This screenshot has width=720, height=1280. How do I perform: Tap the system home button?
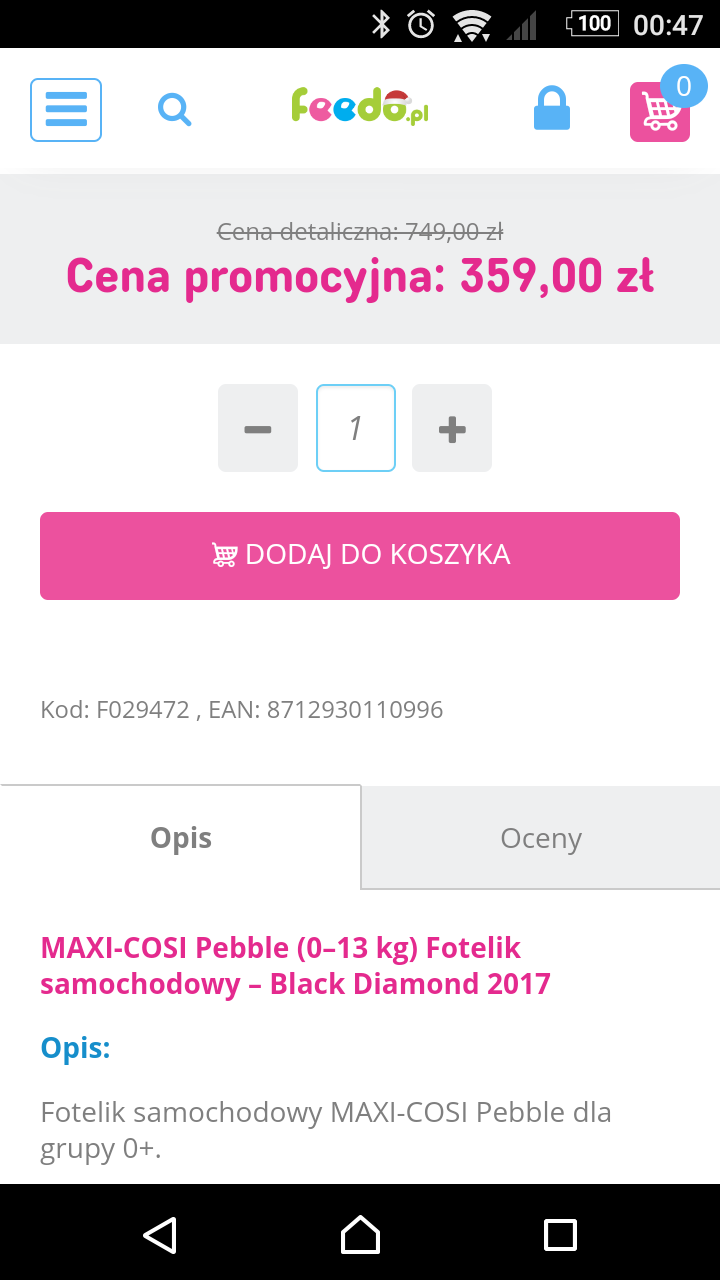pyautogui.click(x=360, y=1234)
